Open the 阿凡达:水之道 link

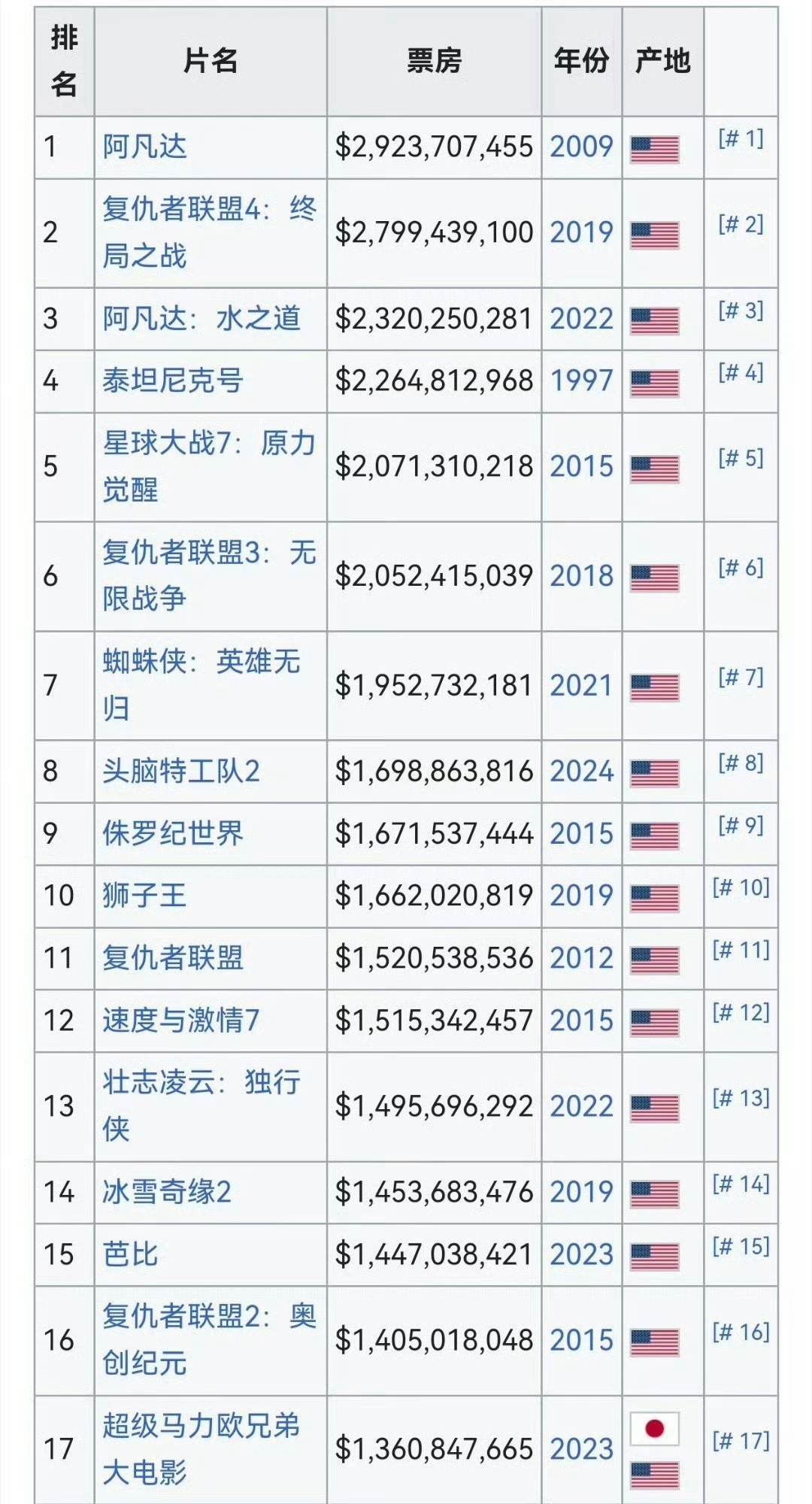[x=201, y=318]
